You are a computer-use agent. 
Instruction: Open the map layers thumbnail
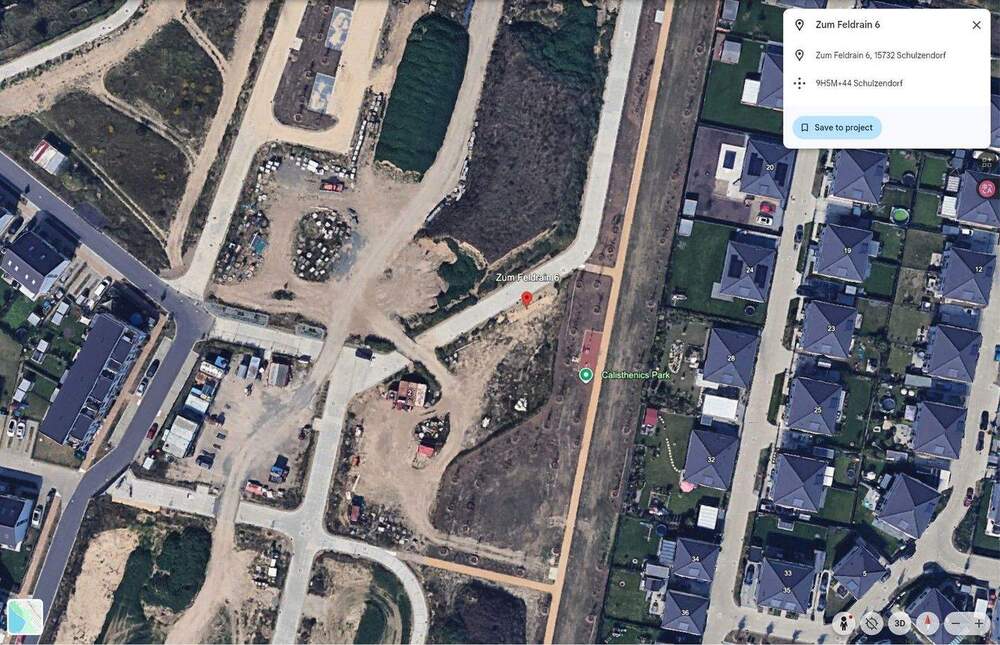(x=25, y=616)
